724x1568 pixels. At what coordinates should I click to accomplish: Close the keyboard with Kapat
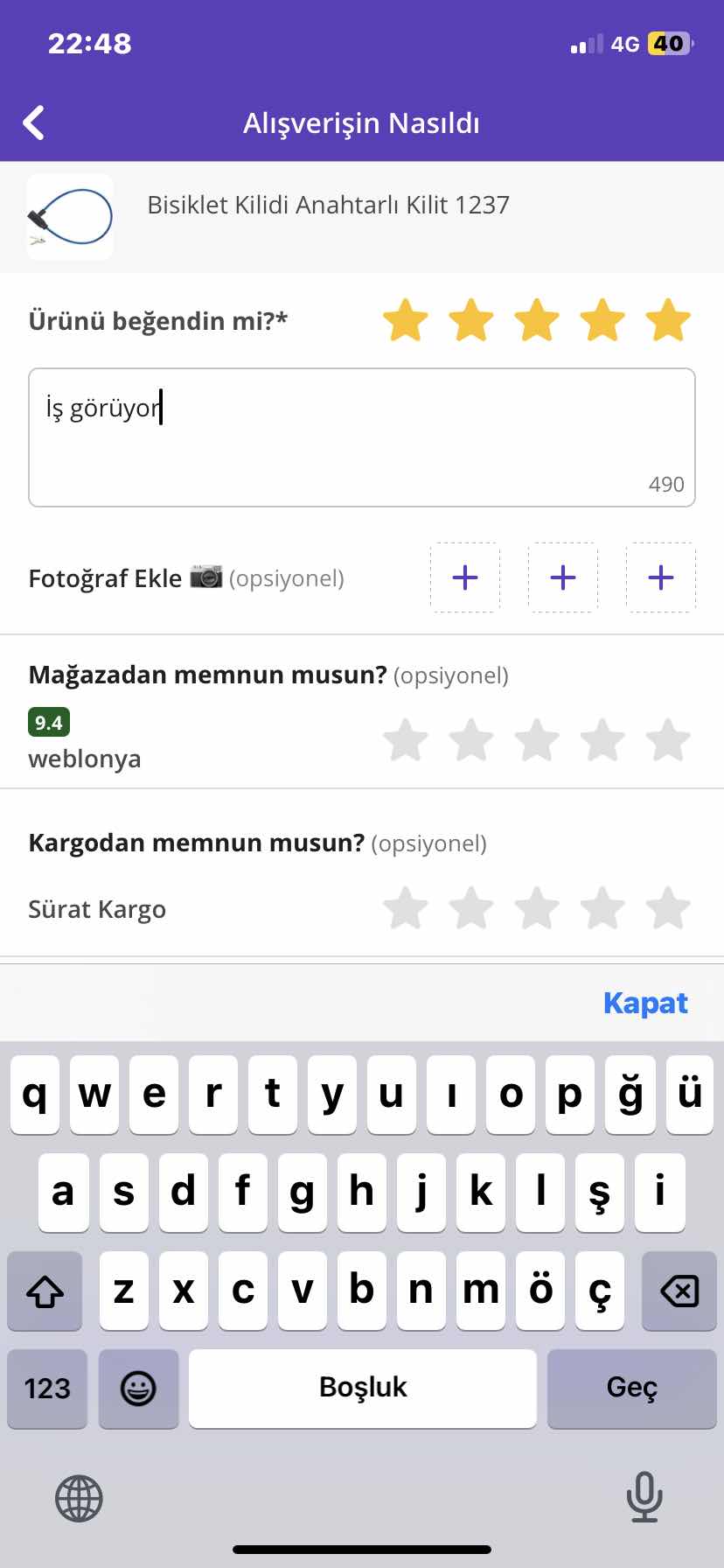pos(645,1003)
